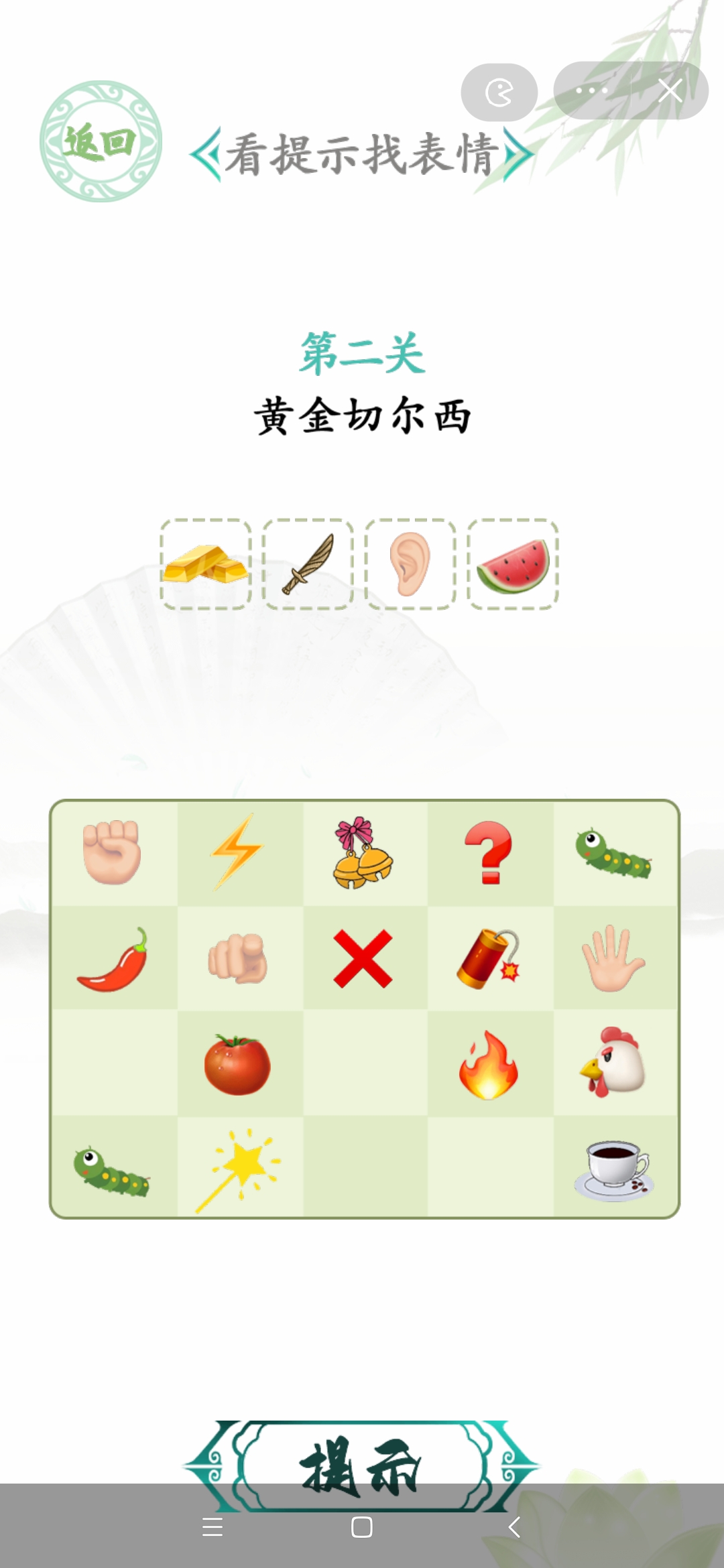Close the mini program

[x=670, y=90]
